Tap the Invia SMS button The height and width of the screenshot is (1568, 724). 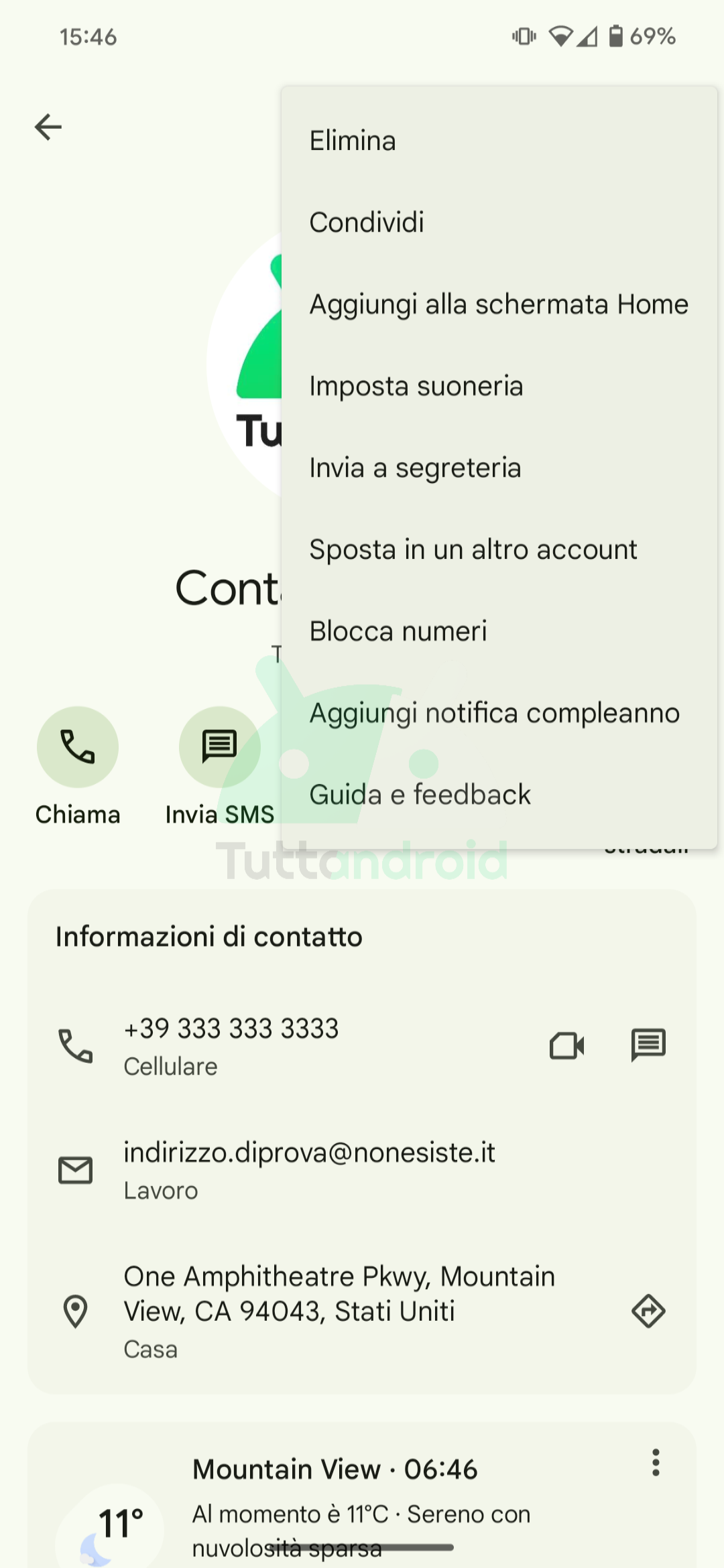(x=220, y=747)
